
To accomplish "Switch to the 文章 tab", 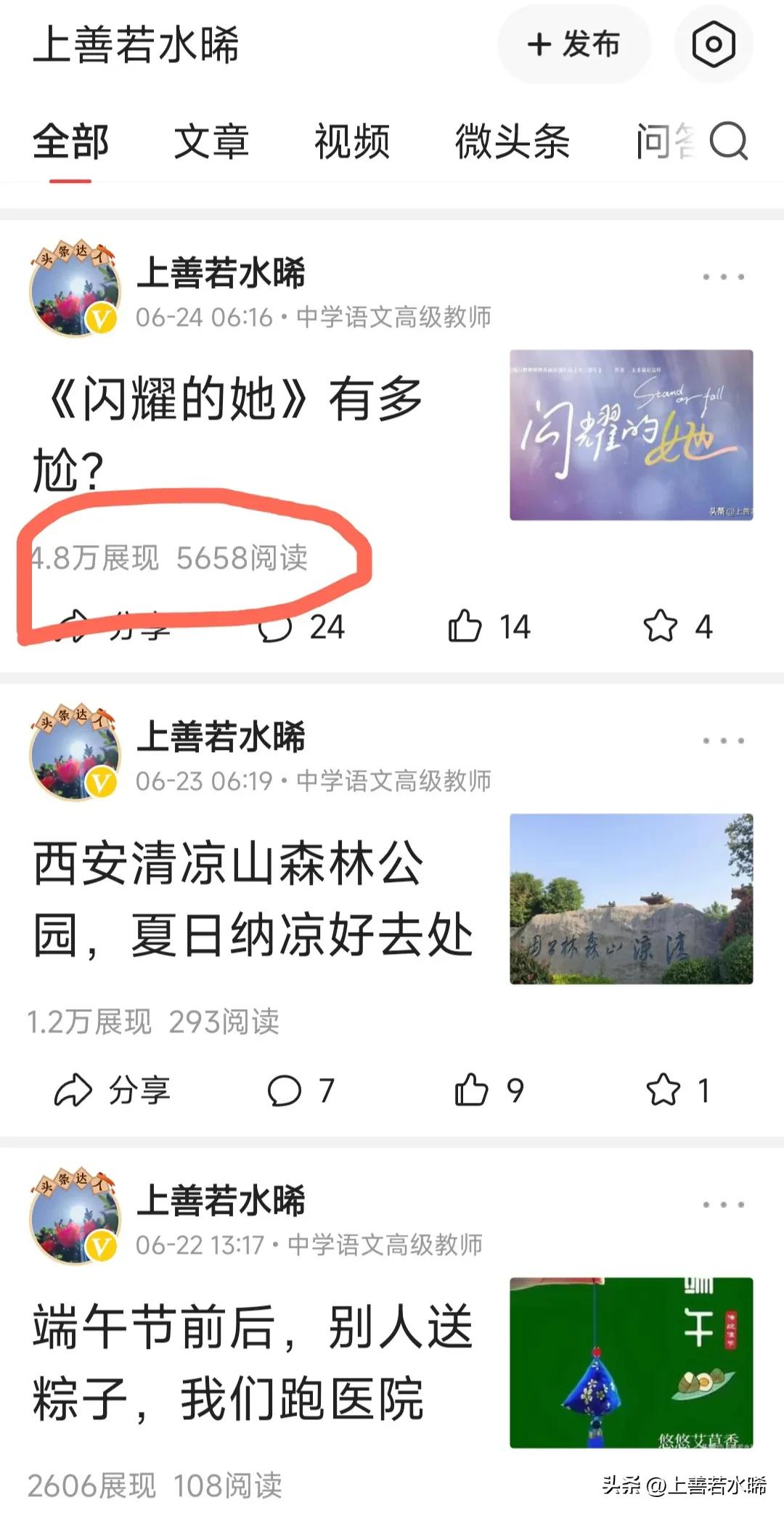I will [x=211, y=142].
